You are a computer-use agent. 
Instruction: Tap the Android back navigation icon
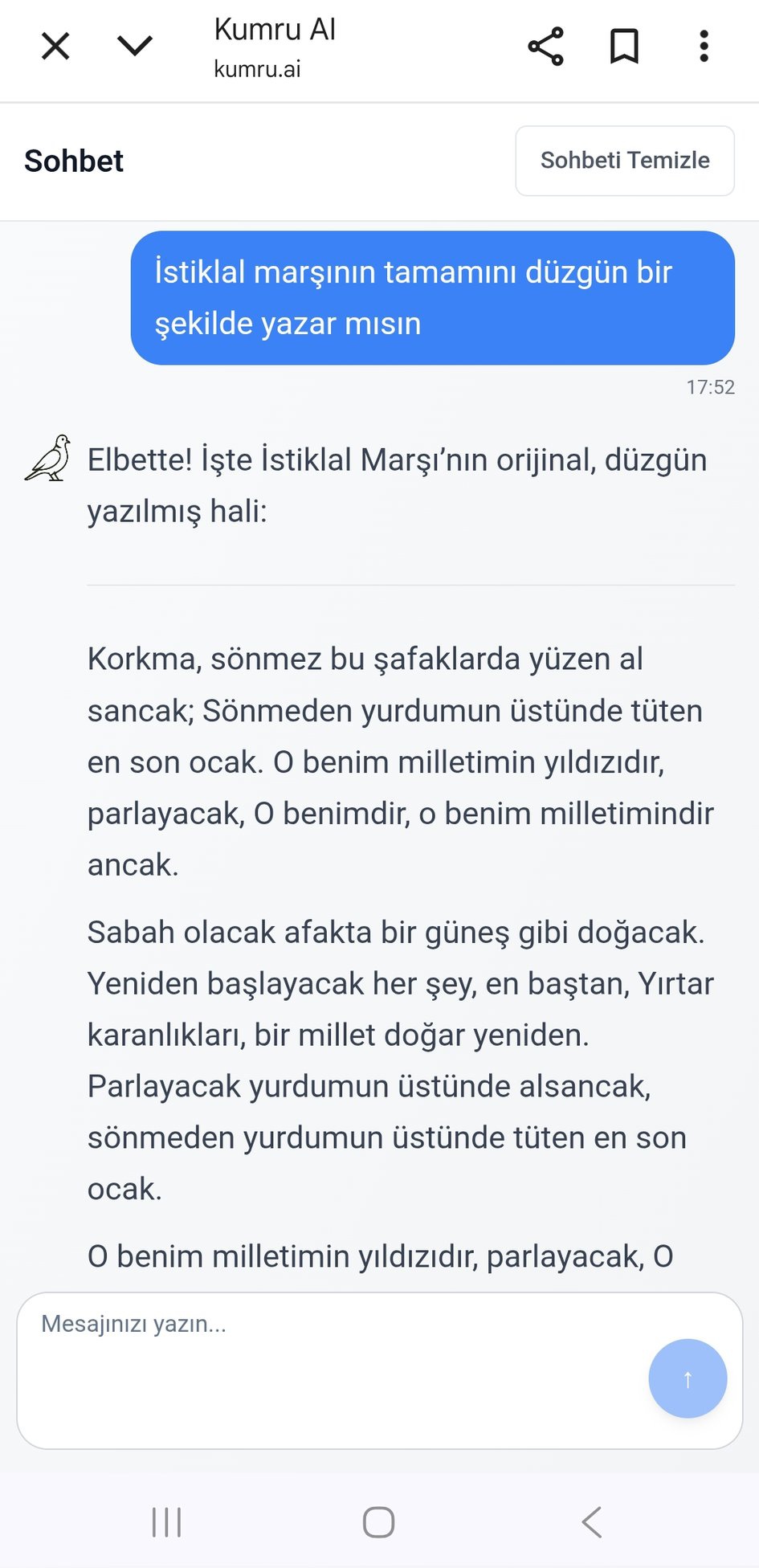(x=591, y=1521)
